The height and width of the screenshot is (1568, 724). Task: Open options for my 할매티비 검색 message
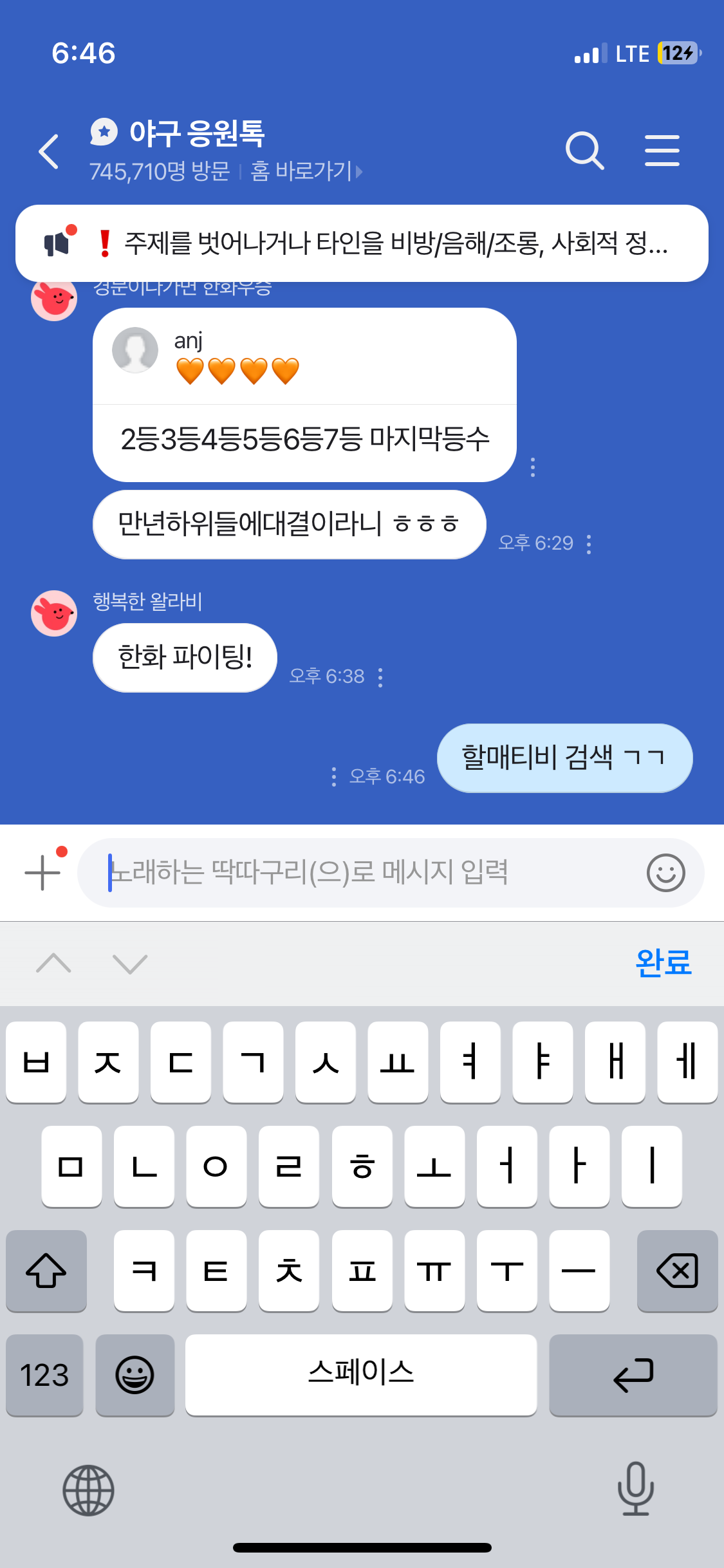(x=333, y=777)
